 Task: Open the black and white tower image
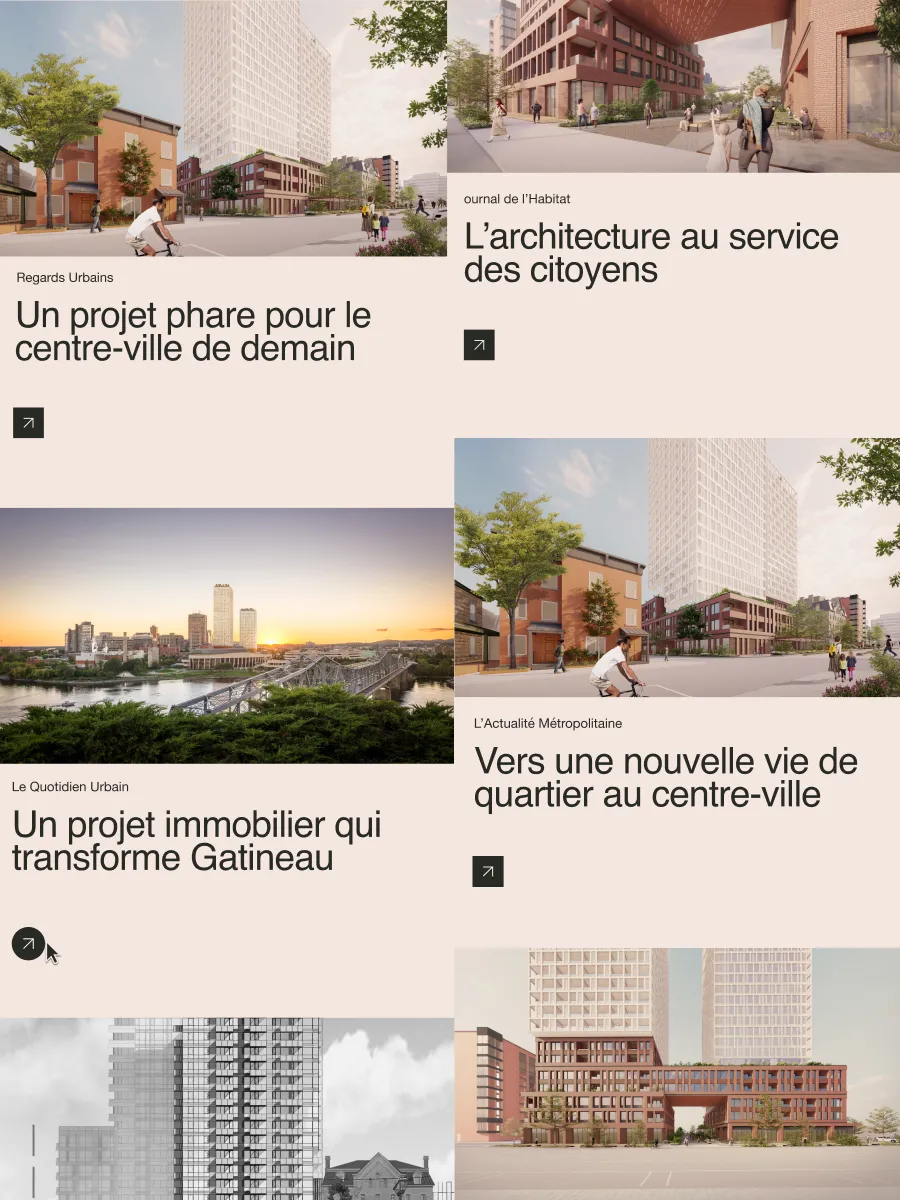(x=227, y=1108)
